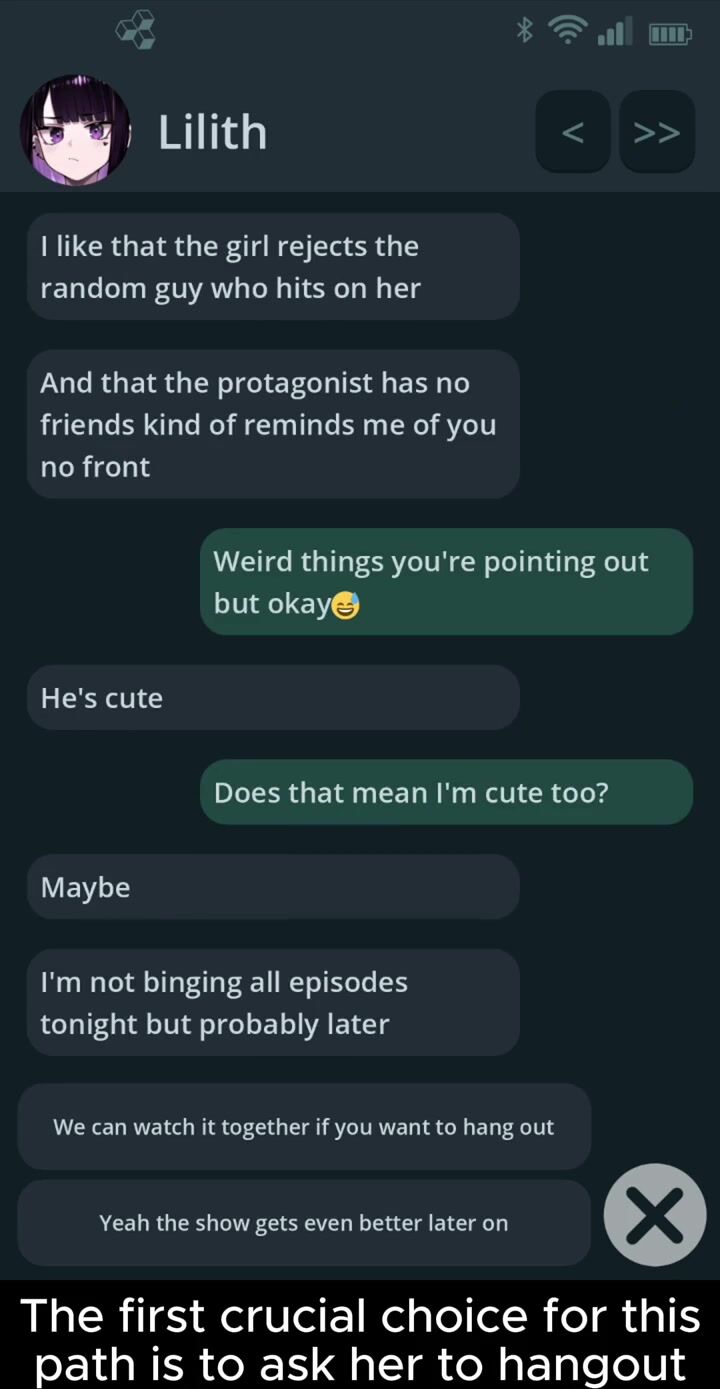The width and height of the screenshot is (720, 1389).
Task: Open Lilith's profile picture
Action: pos(75,131)
